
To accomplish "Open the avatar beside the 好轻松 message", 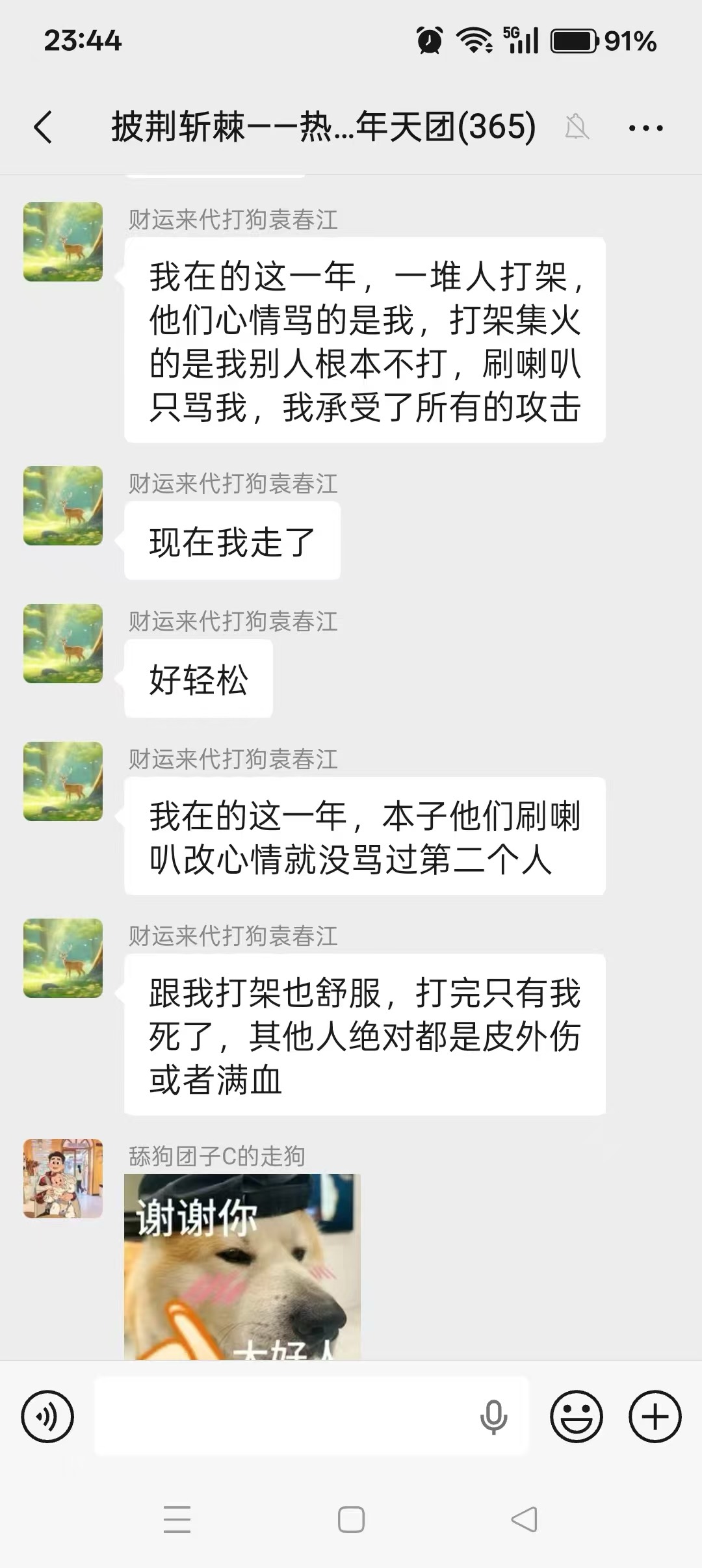I will [63, 644].
